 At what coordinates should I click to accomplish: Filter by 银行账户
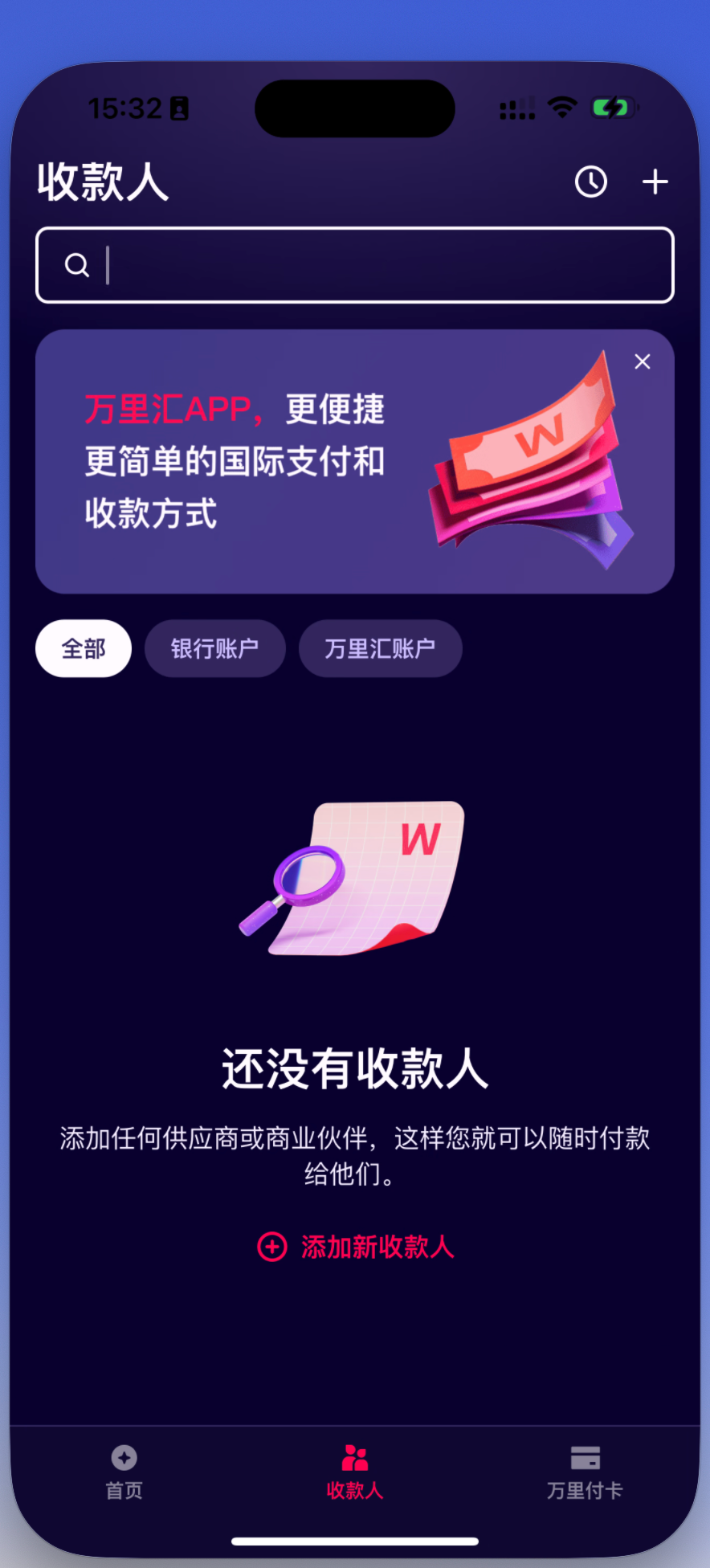click(214, 648)
